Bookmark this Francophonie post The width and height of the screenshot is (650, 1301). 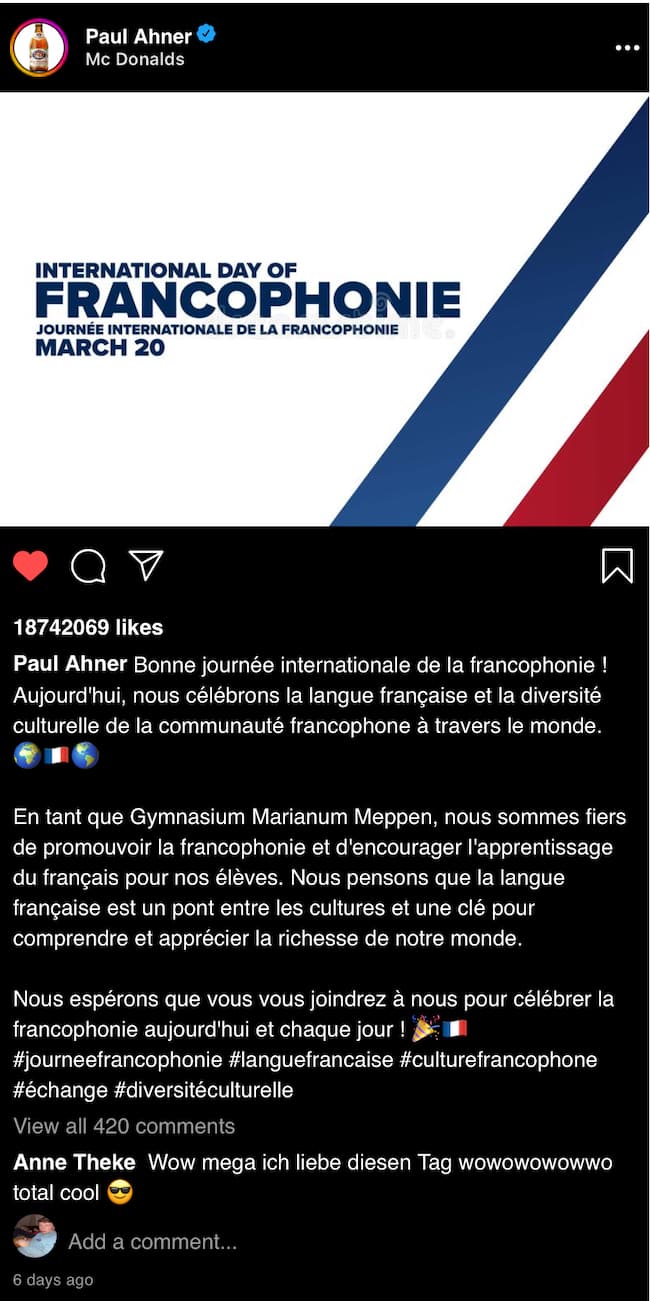click(x=617, y=566)
